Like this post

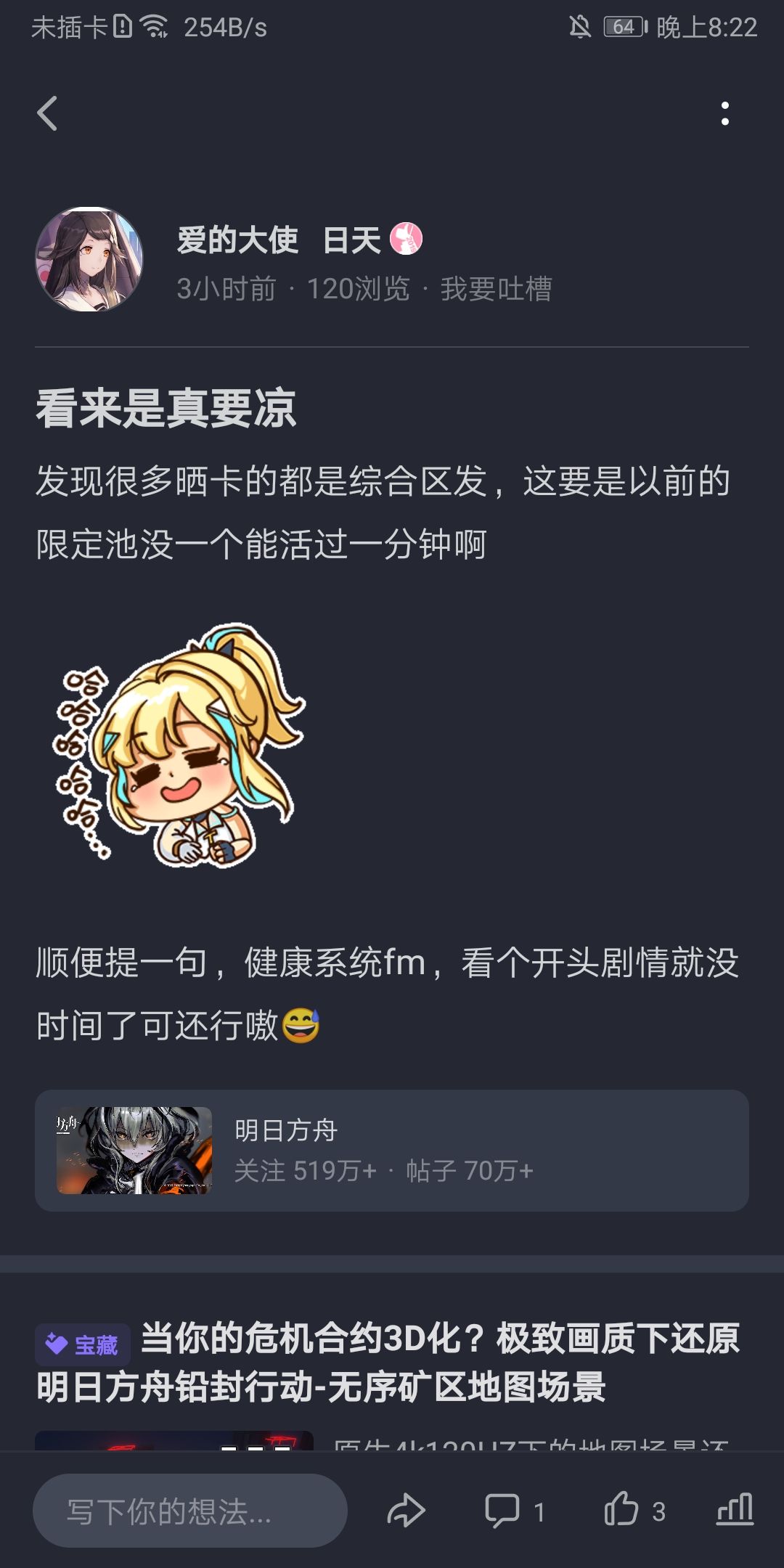click(634, 1510)
